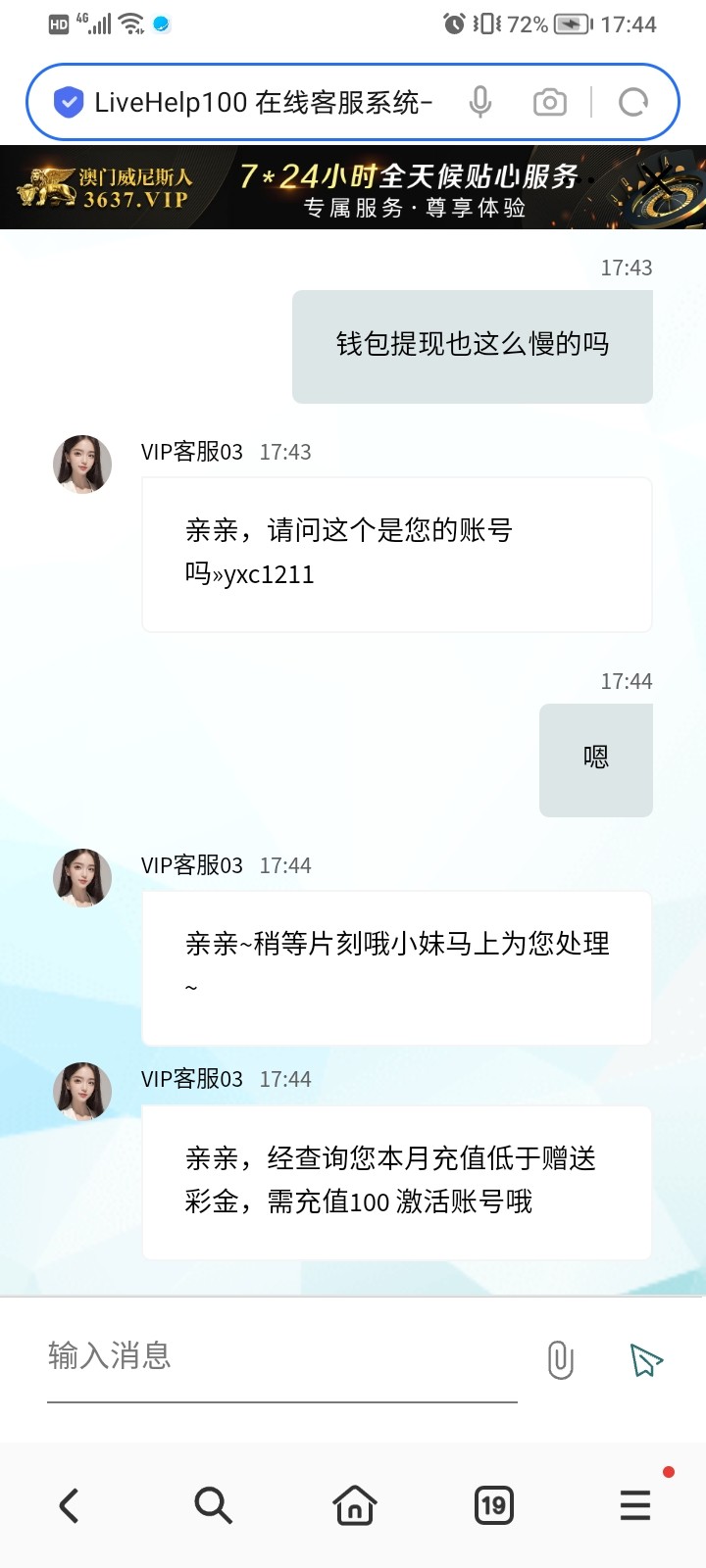Go to the browser home page
The image size is (706, 1568).
(354, 1505)
